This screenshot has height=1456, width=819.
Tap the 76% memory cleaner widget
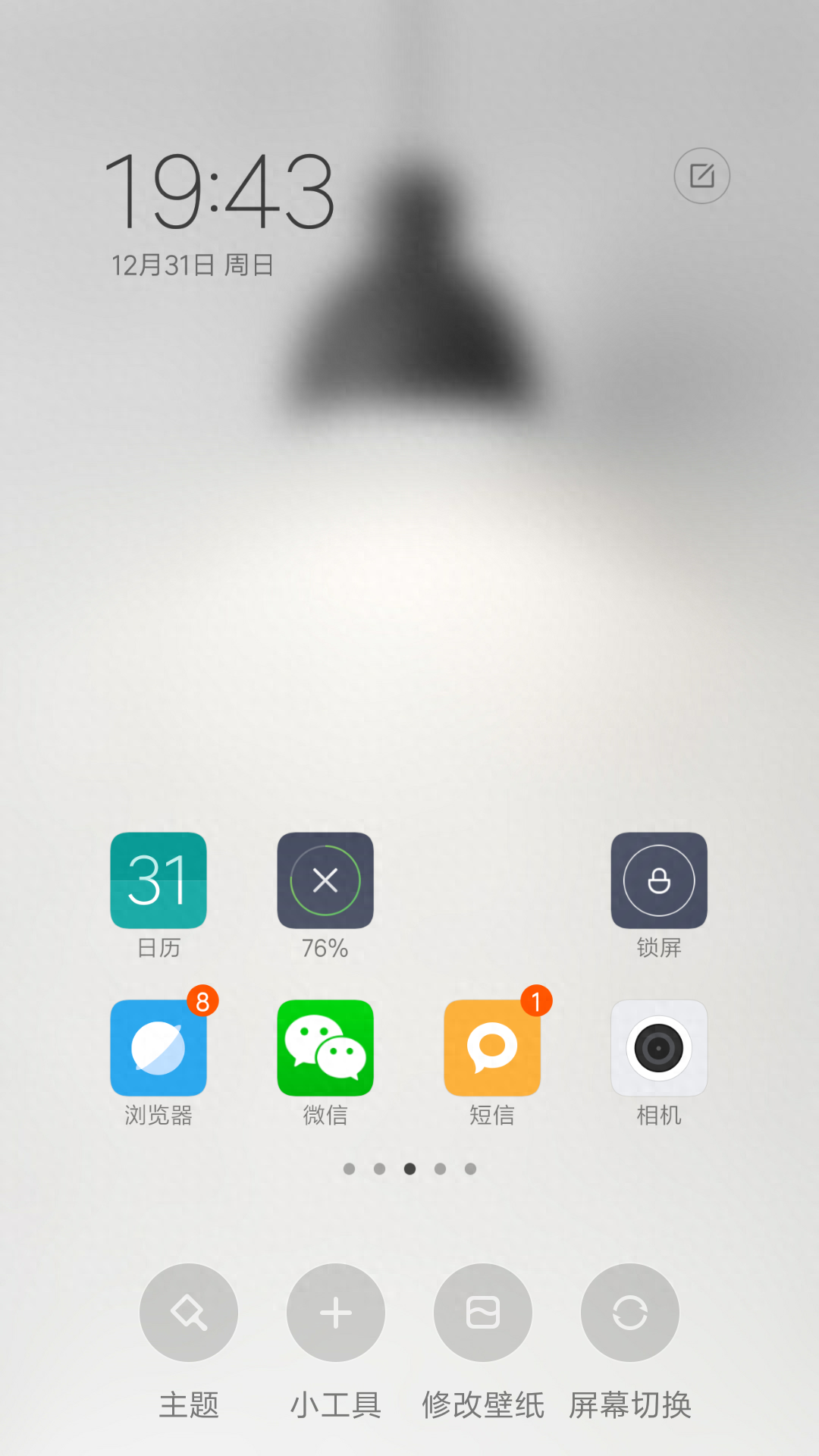(325, 880)
